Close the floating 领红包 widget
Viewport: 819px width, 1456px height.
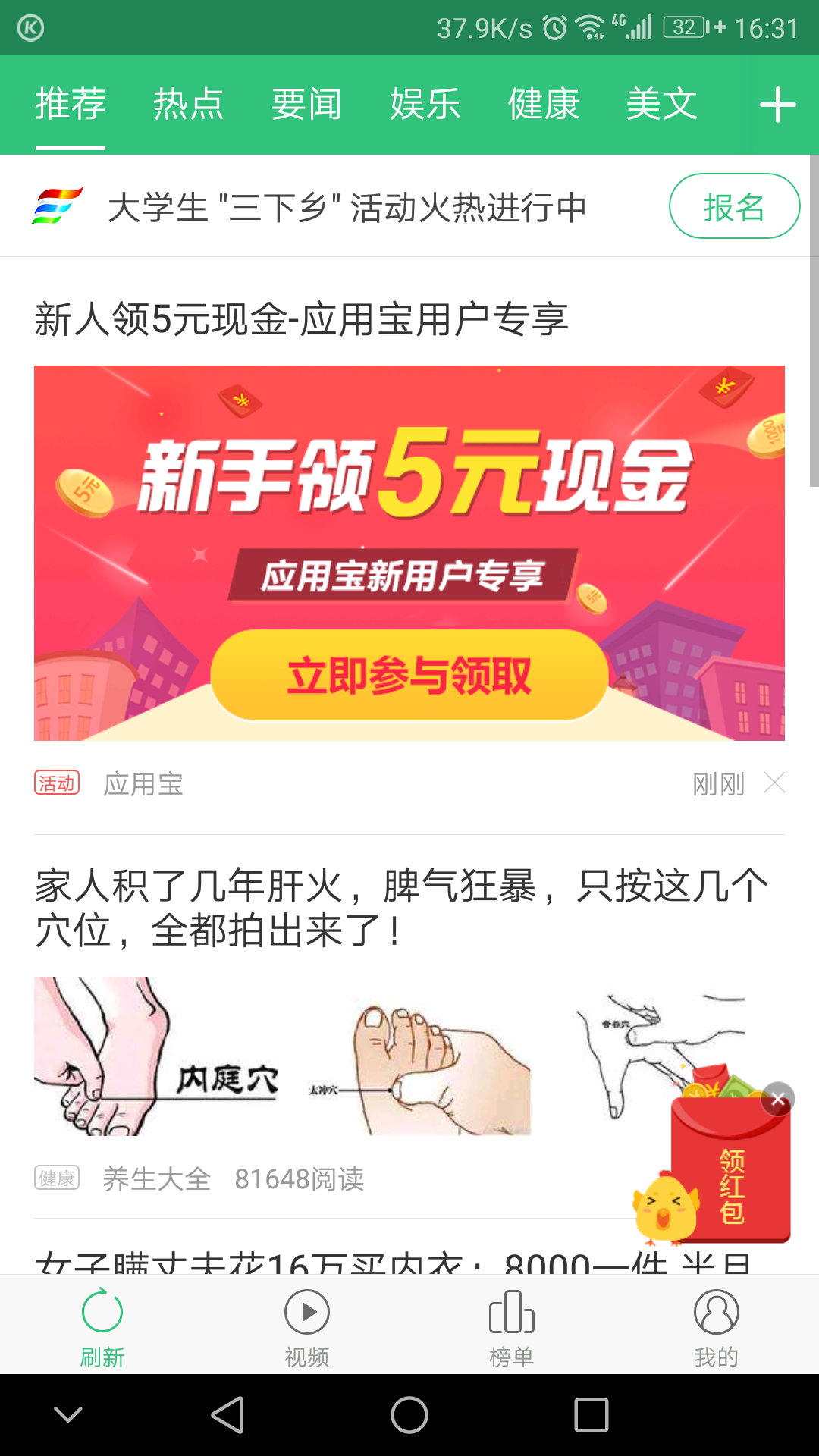[x=778, y=1099]
